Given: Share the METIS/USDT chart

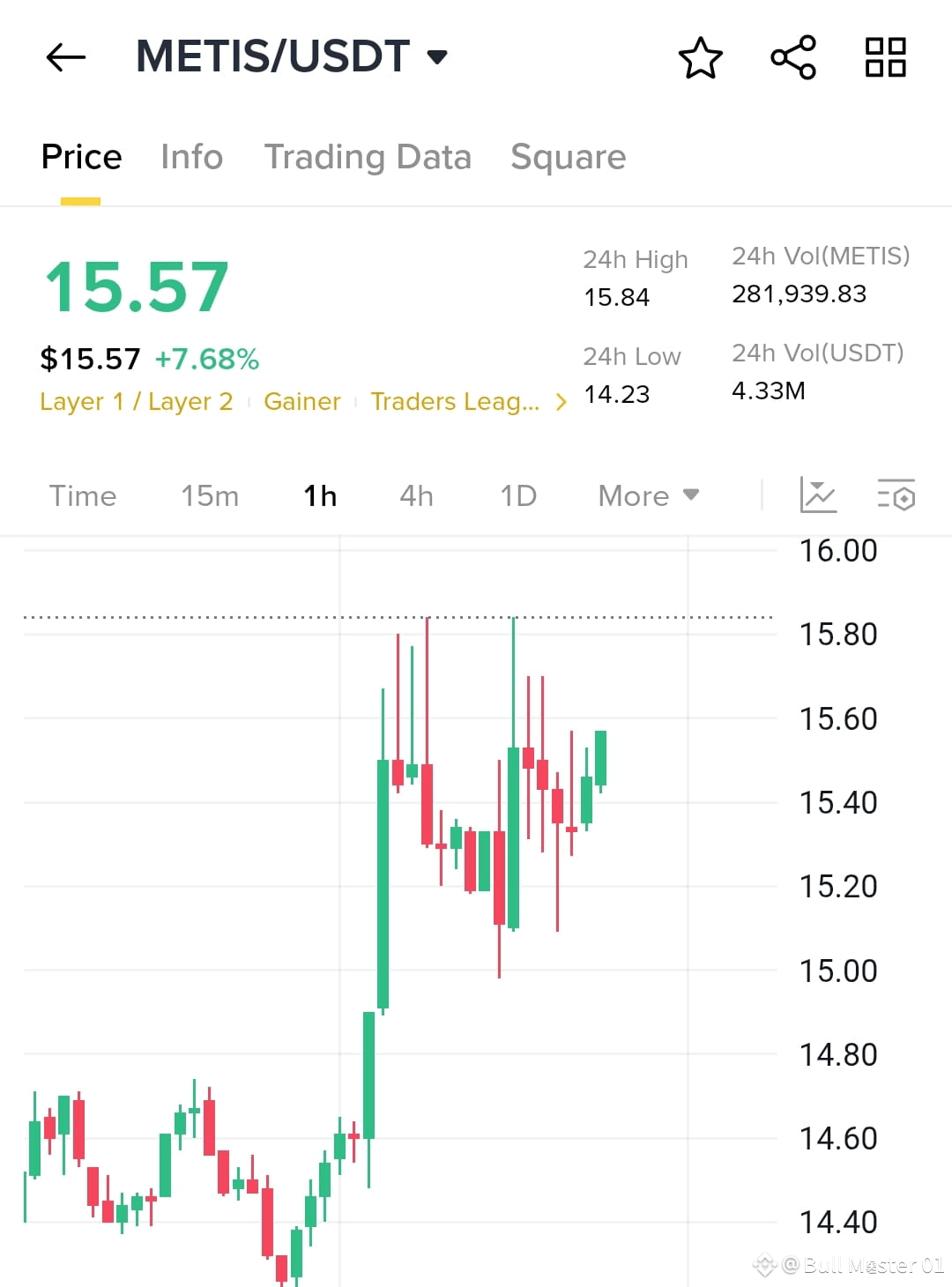Looking at the screenshot, I should [792, 56].
